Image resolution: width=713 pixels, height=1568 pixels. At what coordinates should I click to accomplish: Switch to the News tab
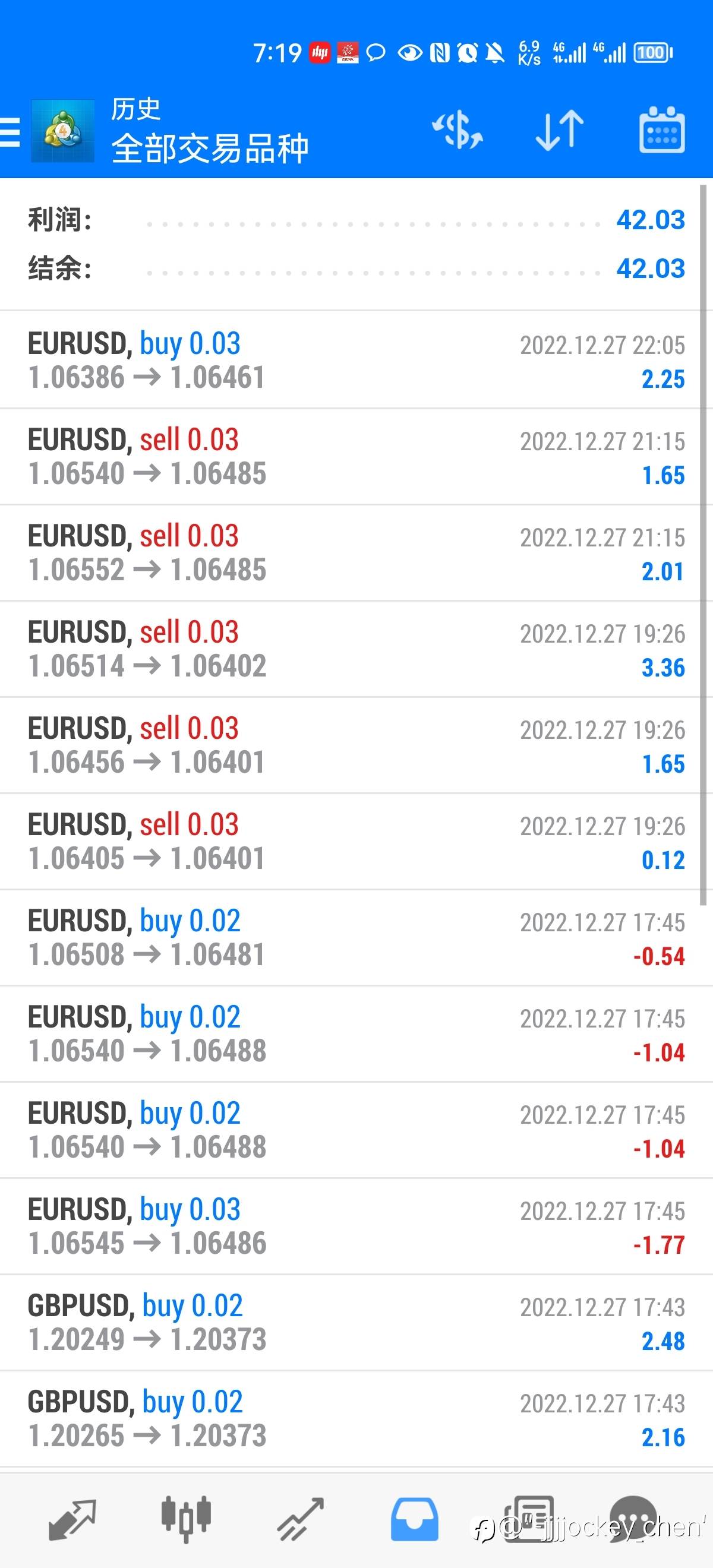528,1519
